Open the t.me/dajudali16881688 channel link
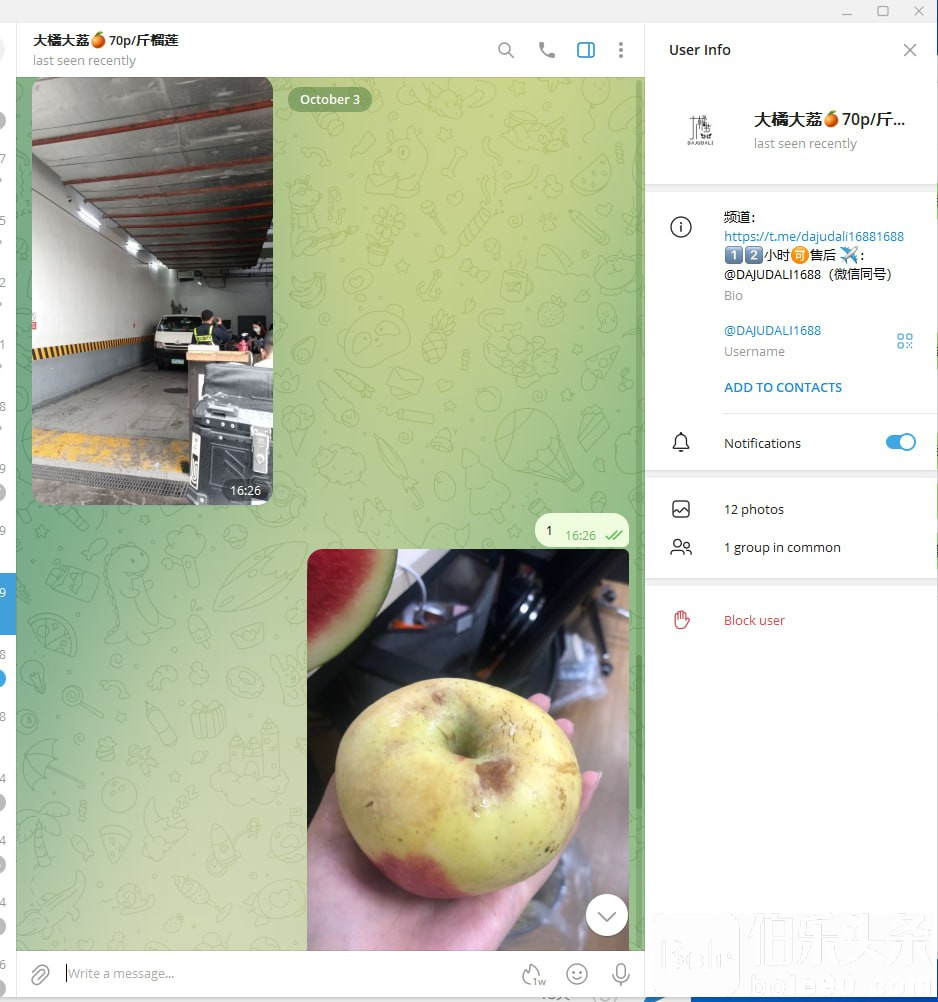This screenshot has width=938, height=1002. 813,237
